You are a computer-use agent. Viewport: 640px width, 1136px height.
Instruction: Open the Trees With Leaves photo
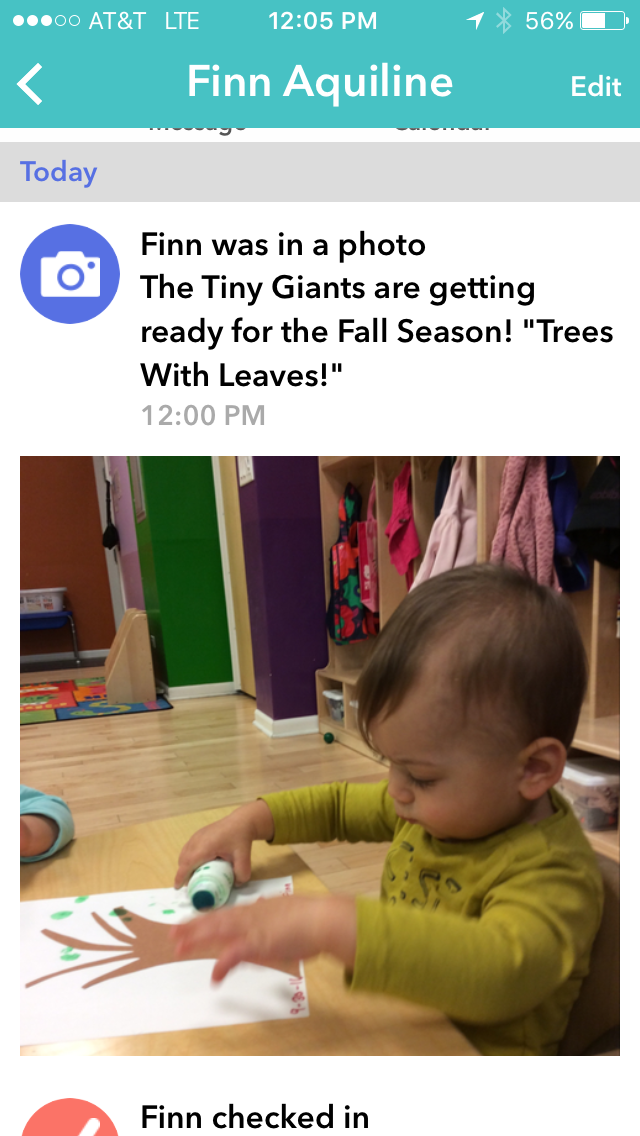(320, 755)
